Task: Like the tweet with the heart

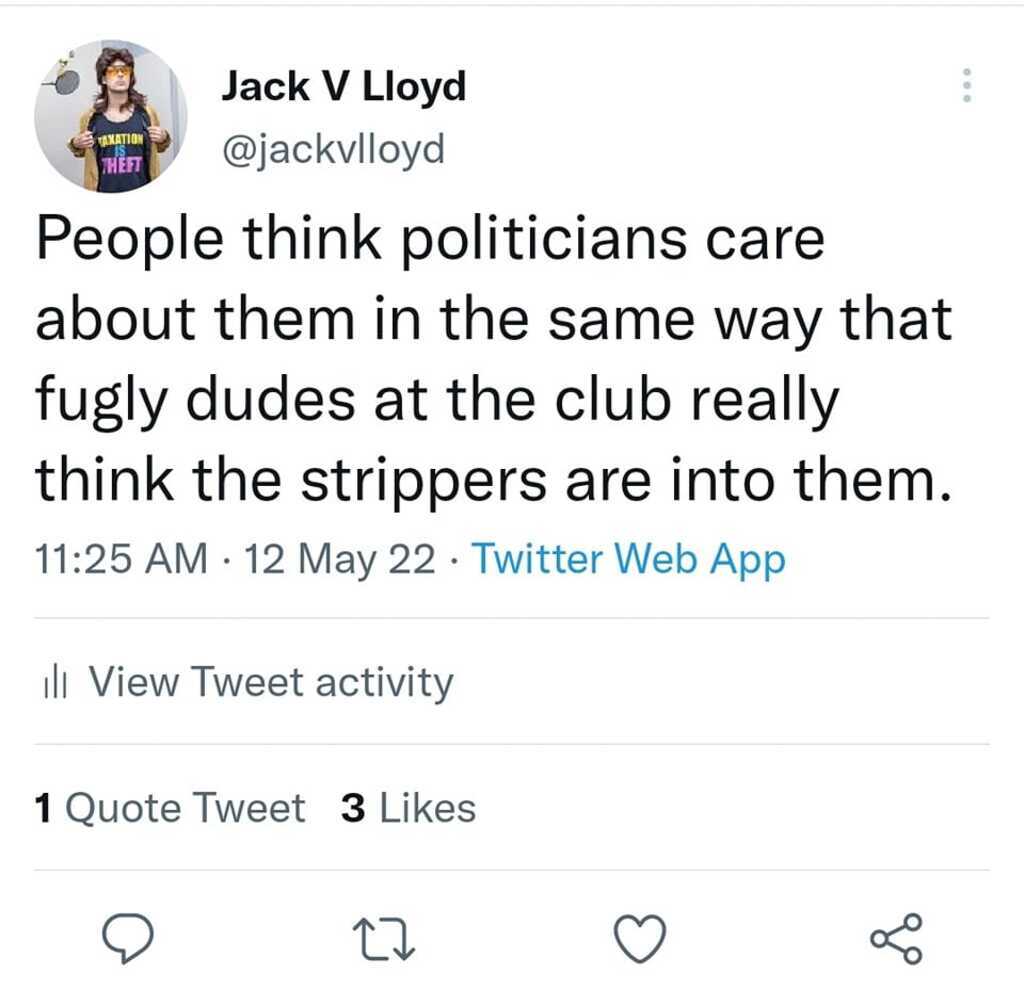Action: (638, 939)
